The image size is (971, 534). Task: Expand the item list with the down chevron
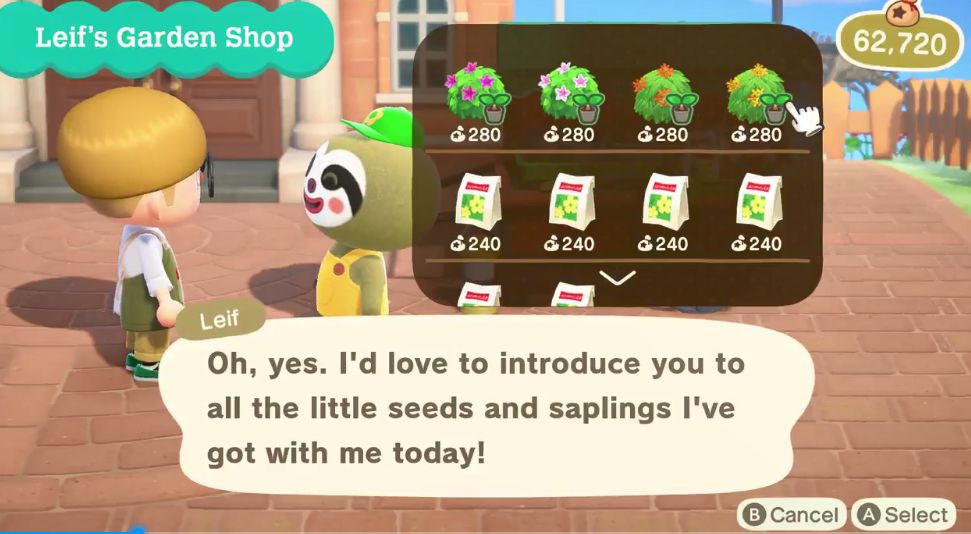[x=617, y=277]
